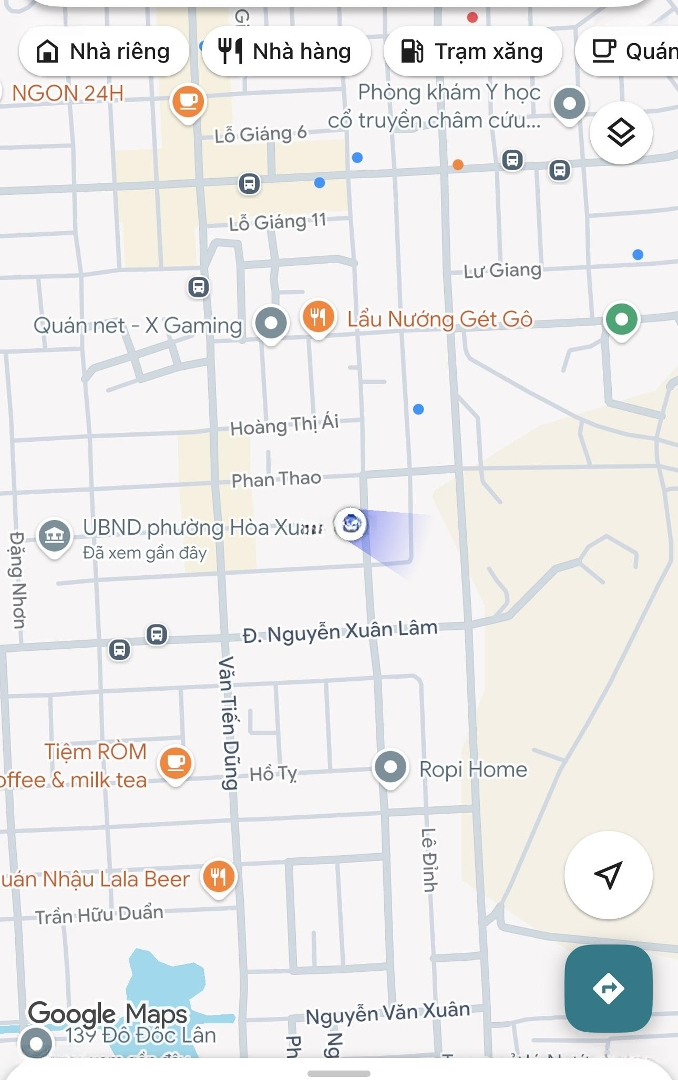The width and height of the screenshot is (678, 1080).
Task: Select Tiệm RÒM coffee & milk tea
Action: (x=175, y=763)
